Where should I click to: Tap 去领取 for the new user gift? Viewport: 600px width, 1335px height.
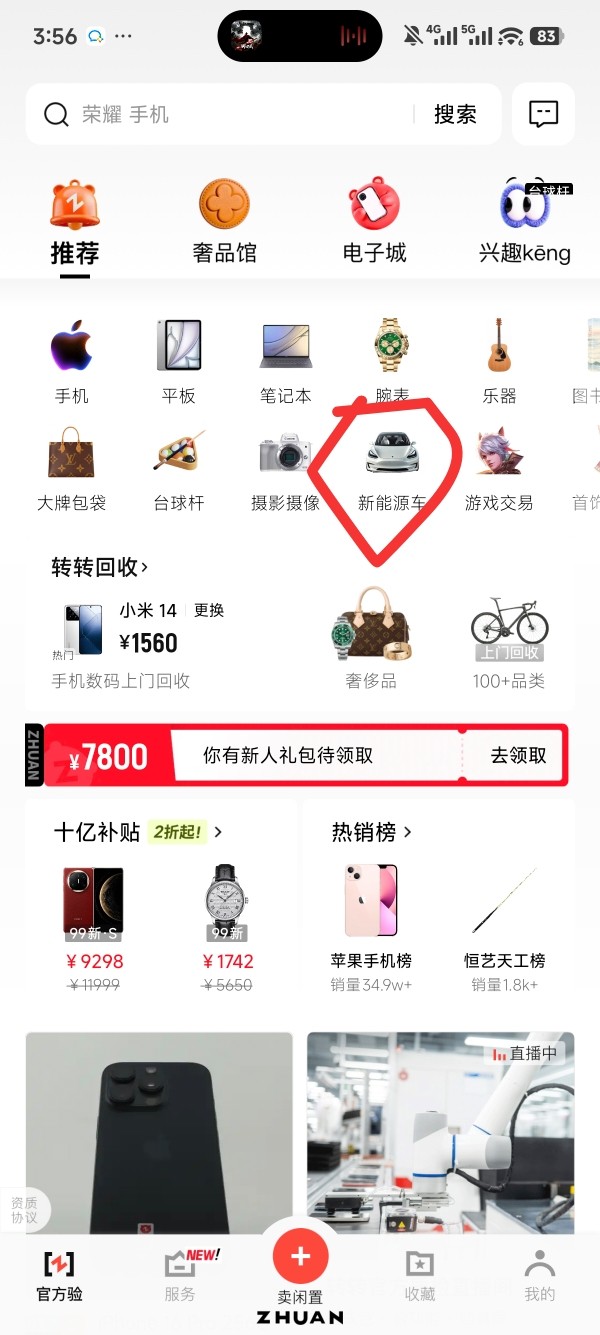518,755
